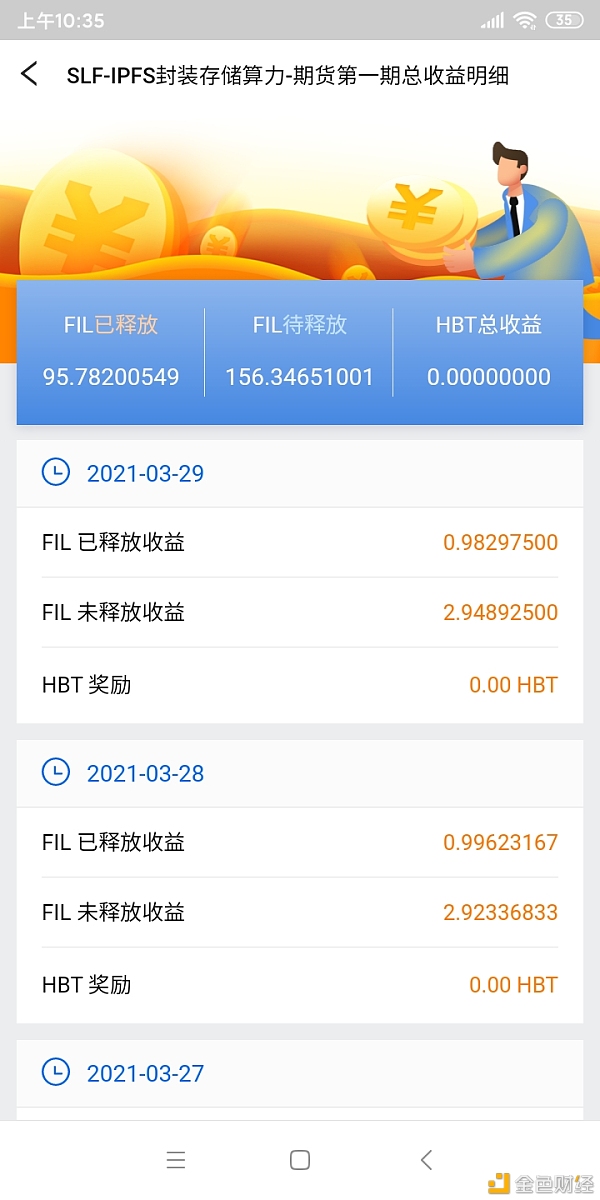This screenshot has width=600, height=1200.
Task: Go back using the top-left arrow
Action: tap(29, 74)
